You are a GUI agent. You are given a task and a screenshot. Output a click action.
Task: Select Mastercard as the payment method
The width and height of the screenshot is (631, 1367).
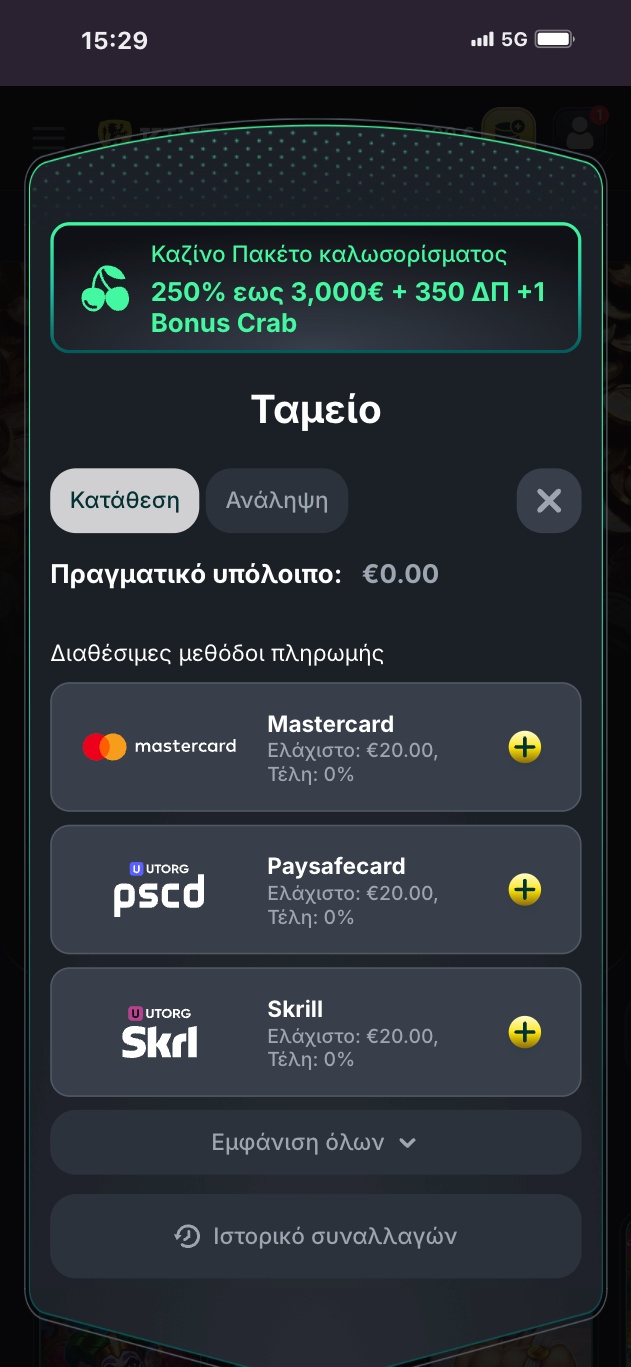315,746
